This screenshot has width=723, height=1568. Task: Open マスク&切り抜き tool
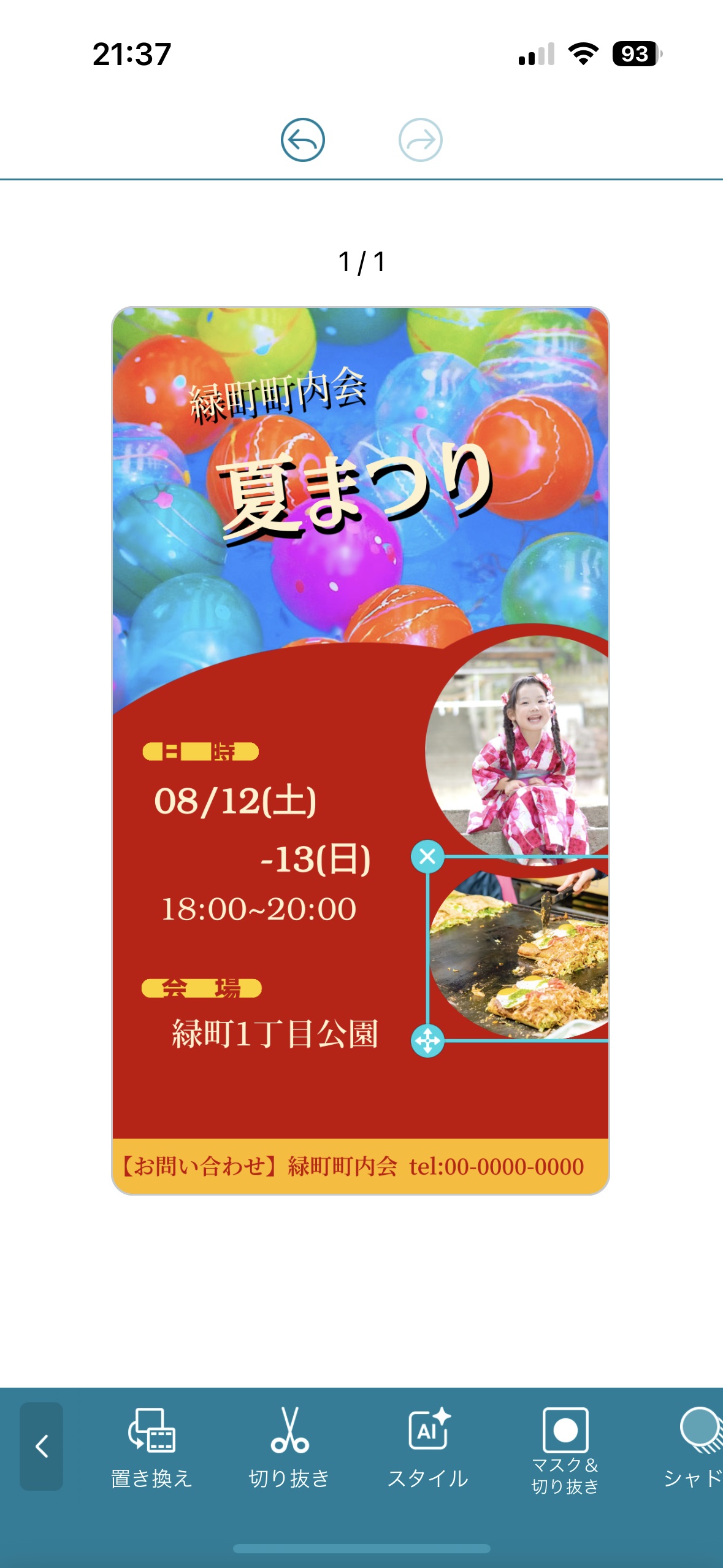(565, 1448)
